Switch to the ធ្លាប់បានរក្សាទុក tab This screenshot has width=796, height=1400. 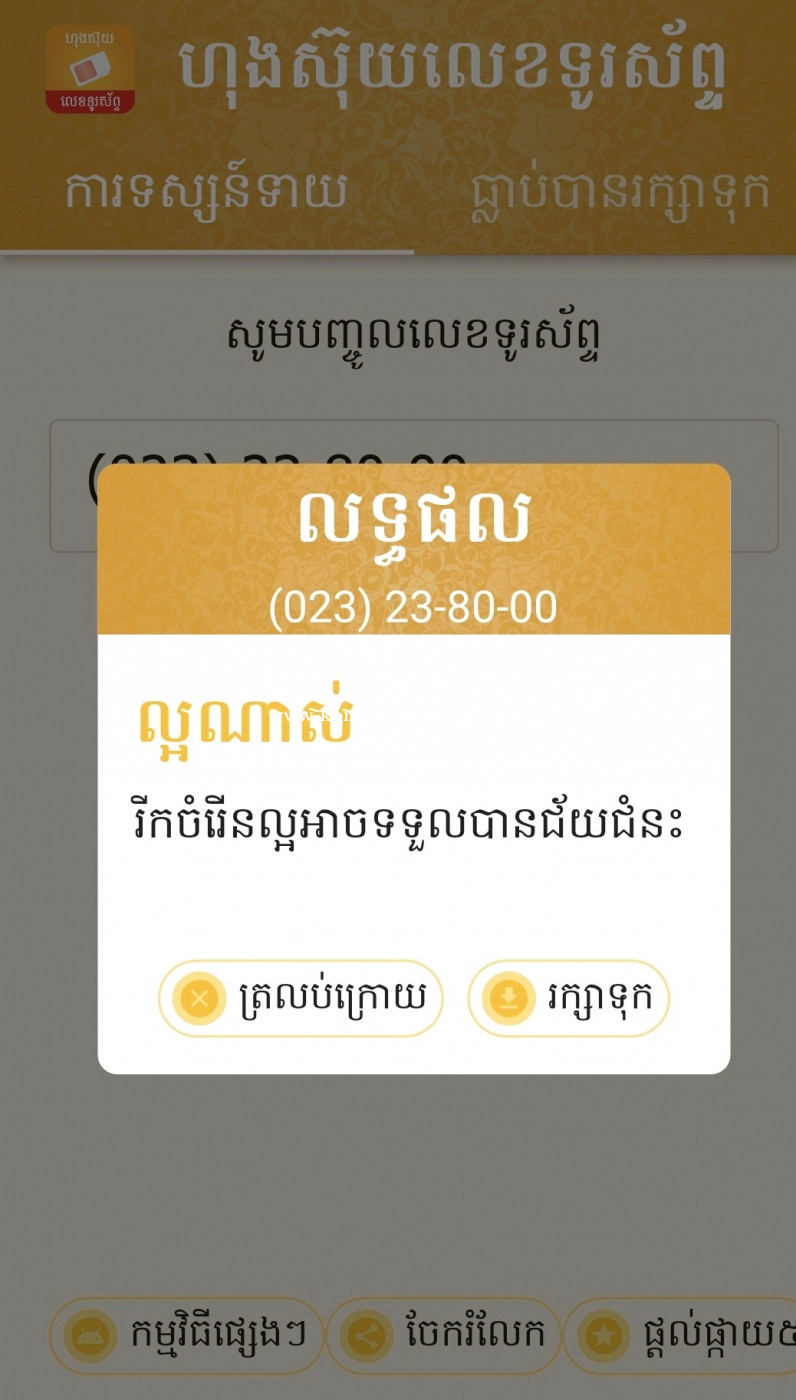620,193
